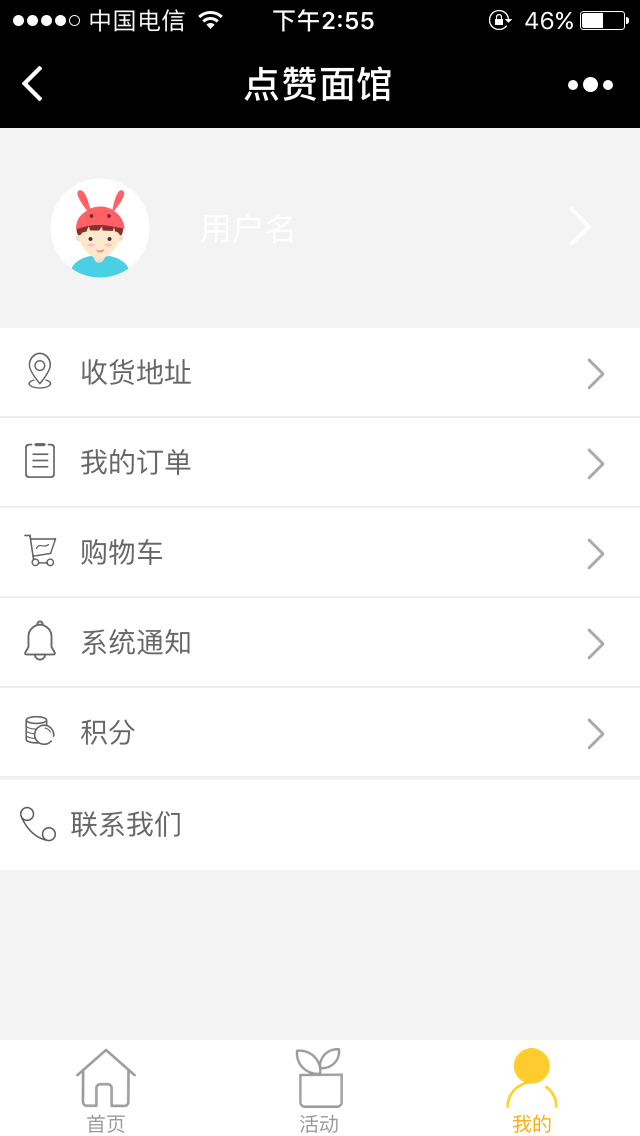Open the 积分 points row
The image size is (640, 1136).
320,732
